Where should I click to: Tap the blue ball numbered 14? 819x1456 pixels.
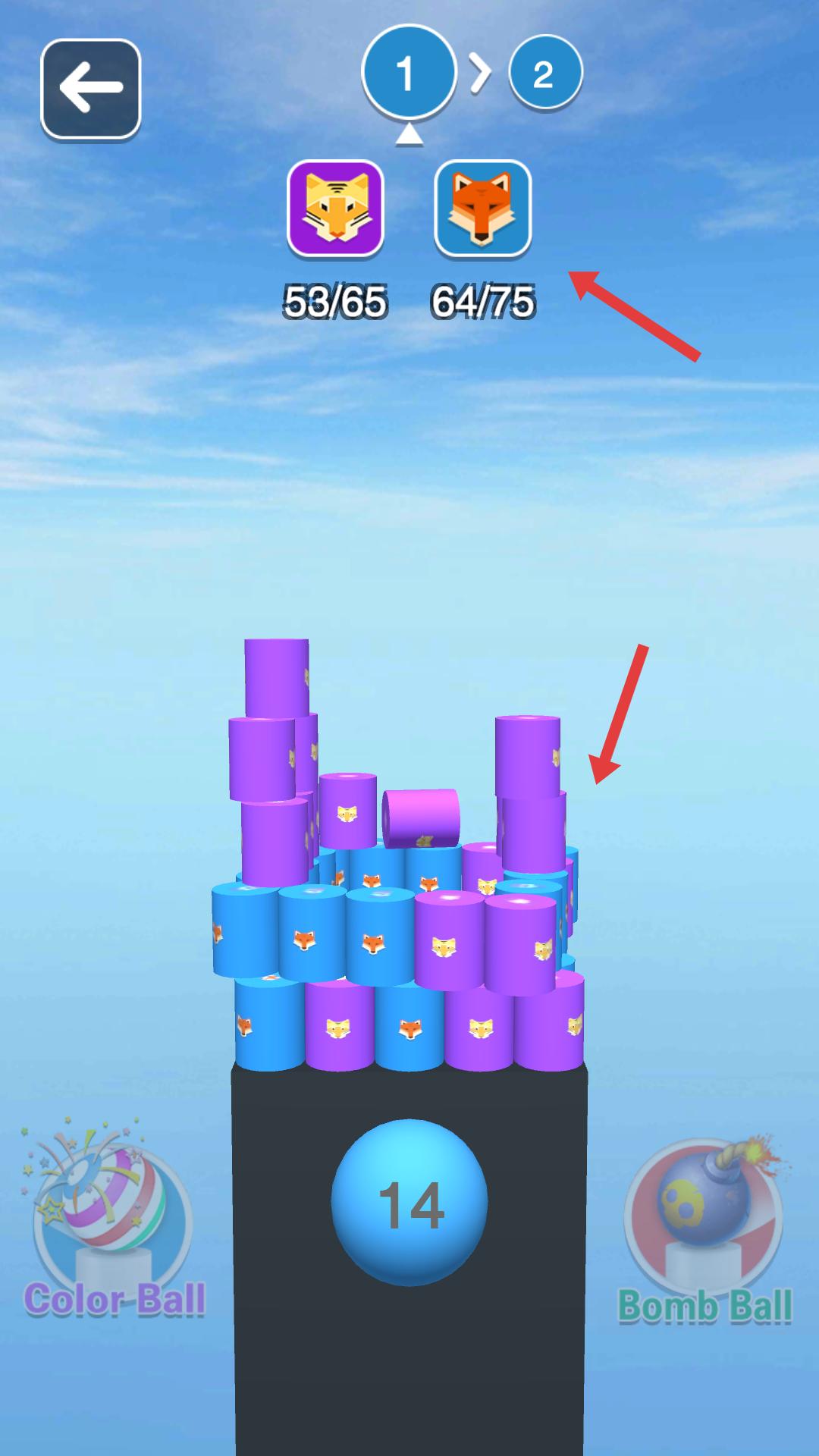(409, 1203)
